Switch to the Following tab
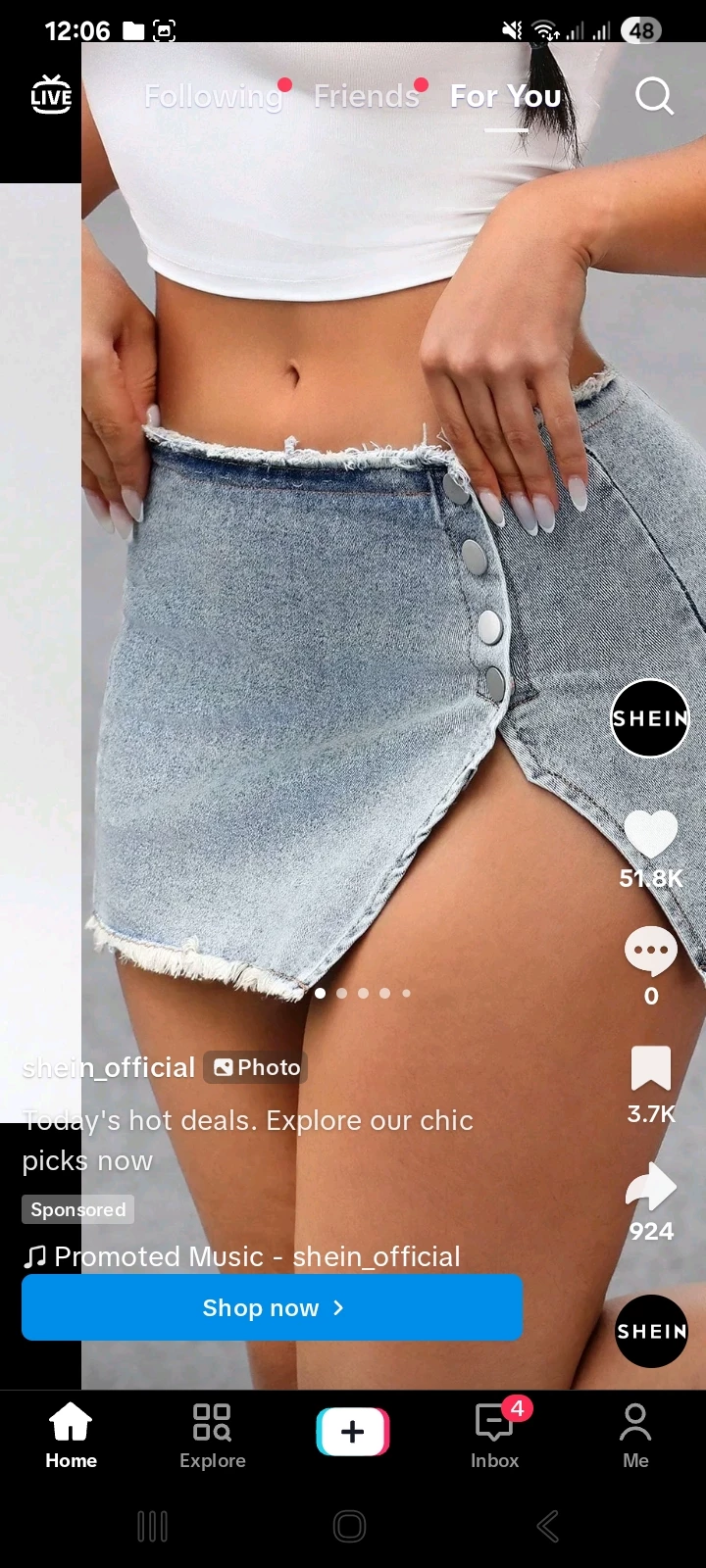Viewport: 706px width, 1568px height. point(213,96)
